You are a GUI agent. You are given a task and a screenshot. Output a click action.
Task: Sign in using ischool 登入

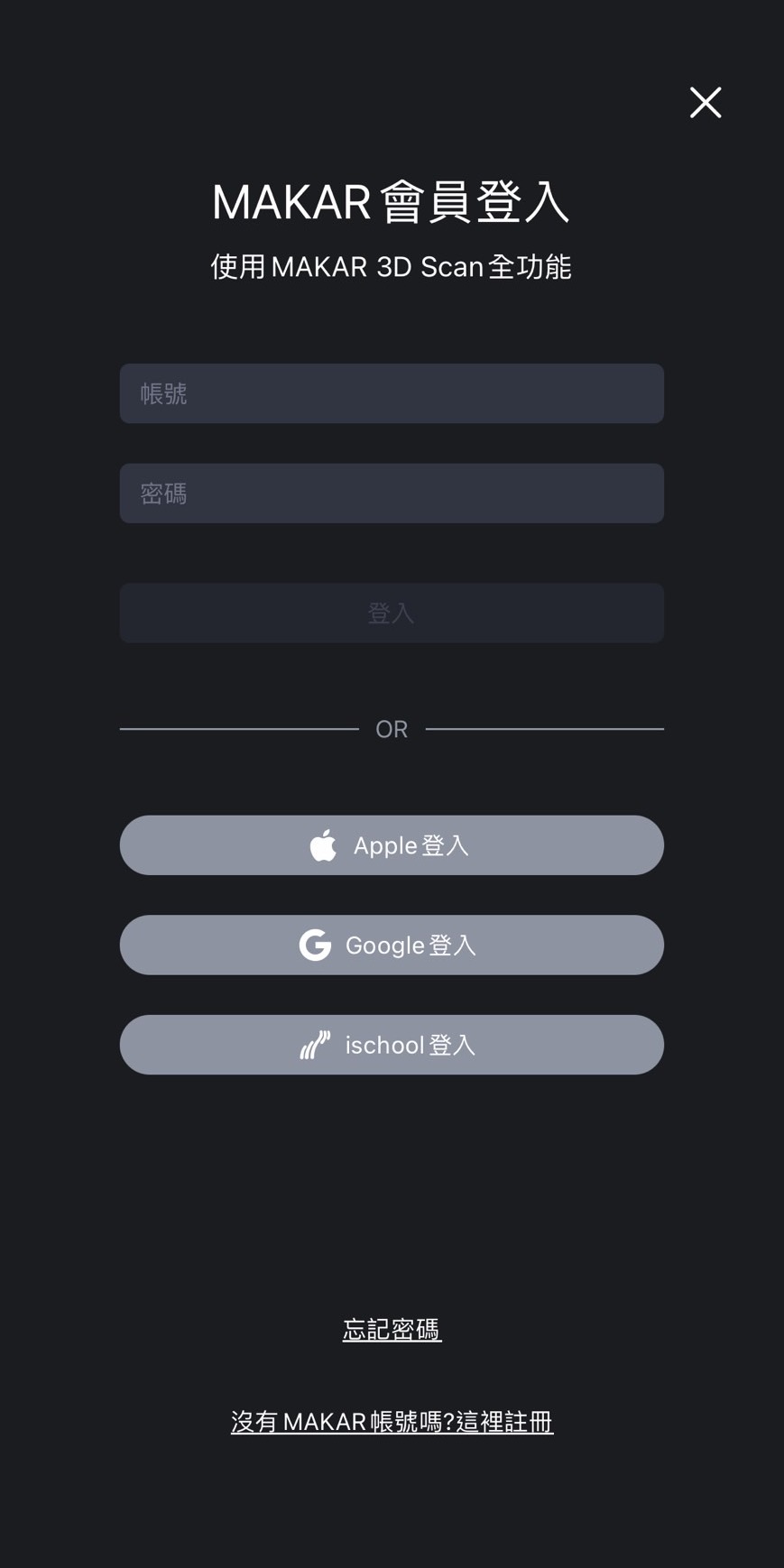392,1044
